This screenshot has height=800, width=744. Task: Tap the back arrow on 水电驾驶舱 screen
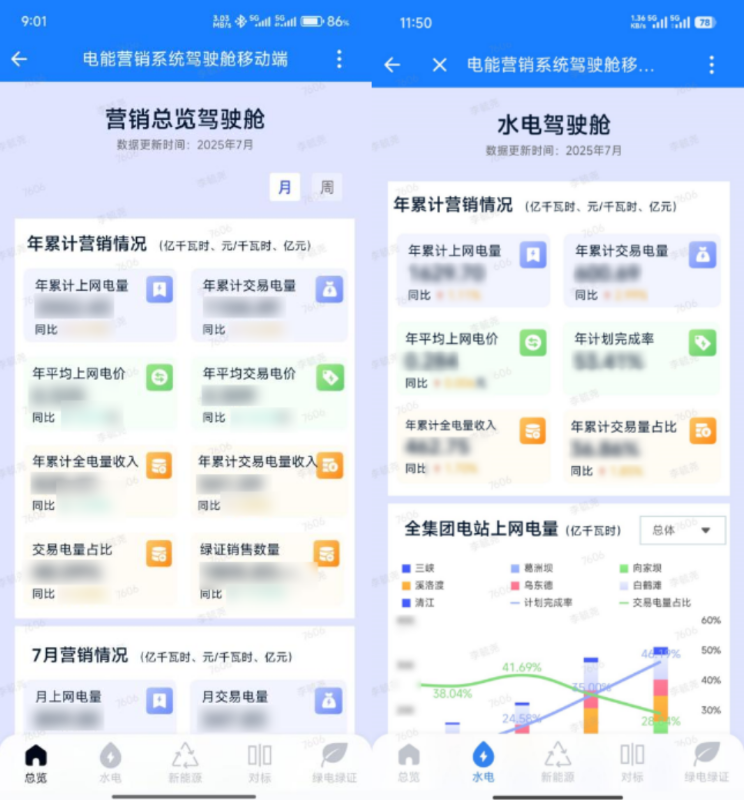tap(392, 65)
